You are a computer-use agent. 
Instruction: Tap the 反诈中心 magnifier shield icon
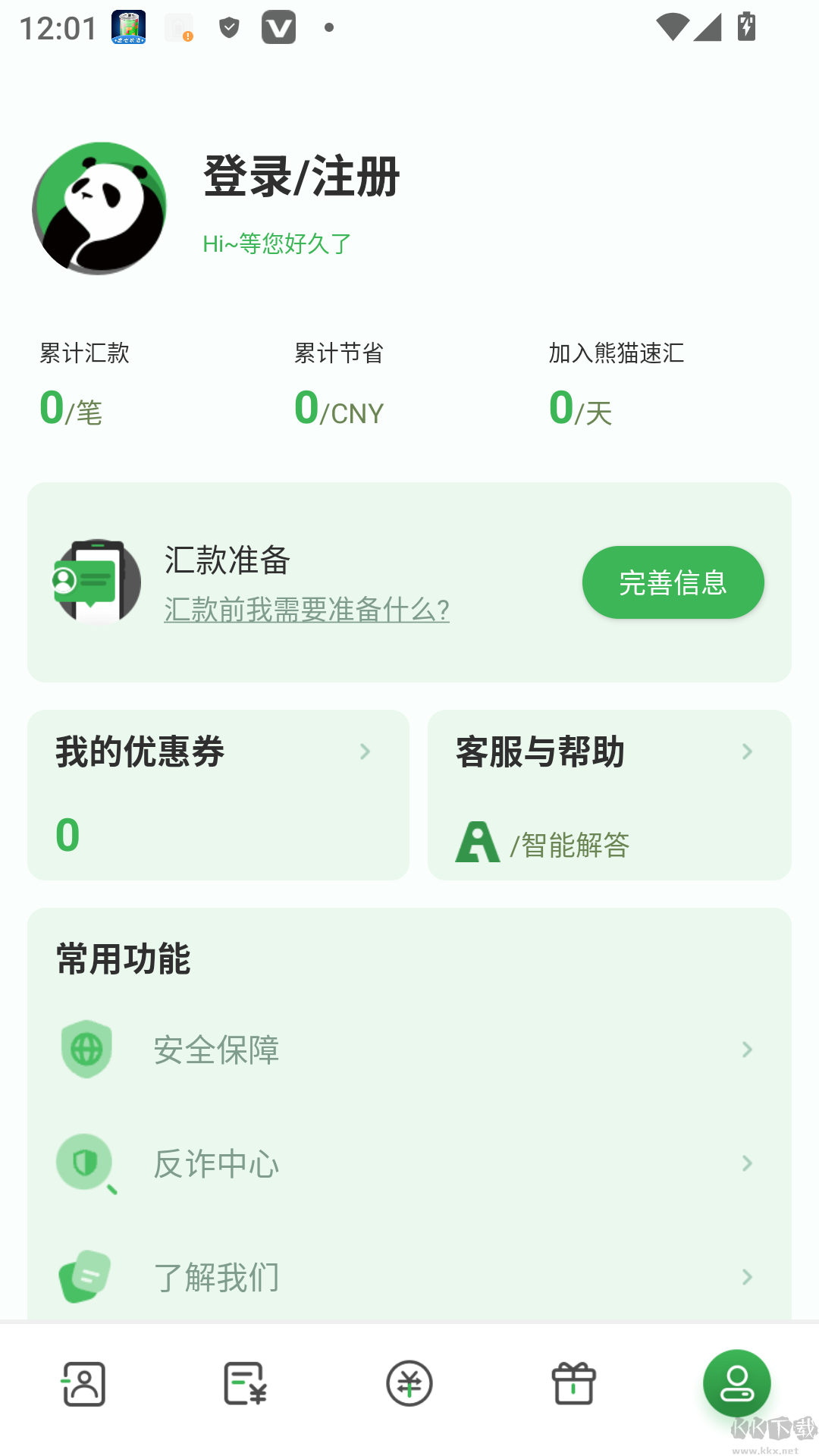(x=86, y=1163)
